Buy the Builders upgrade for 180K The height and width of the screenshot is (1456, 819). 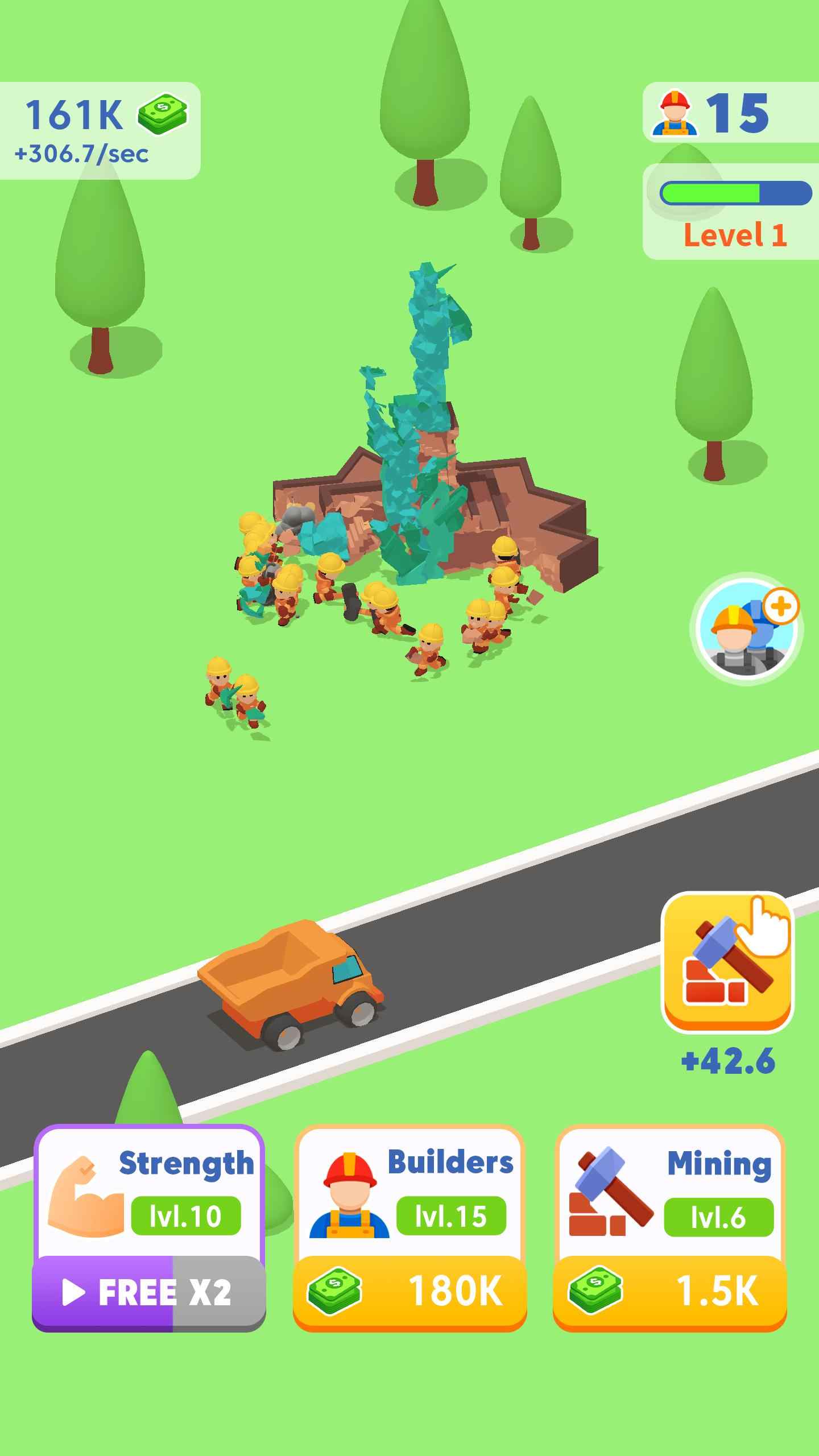409,1292
